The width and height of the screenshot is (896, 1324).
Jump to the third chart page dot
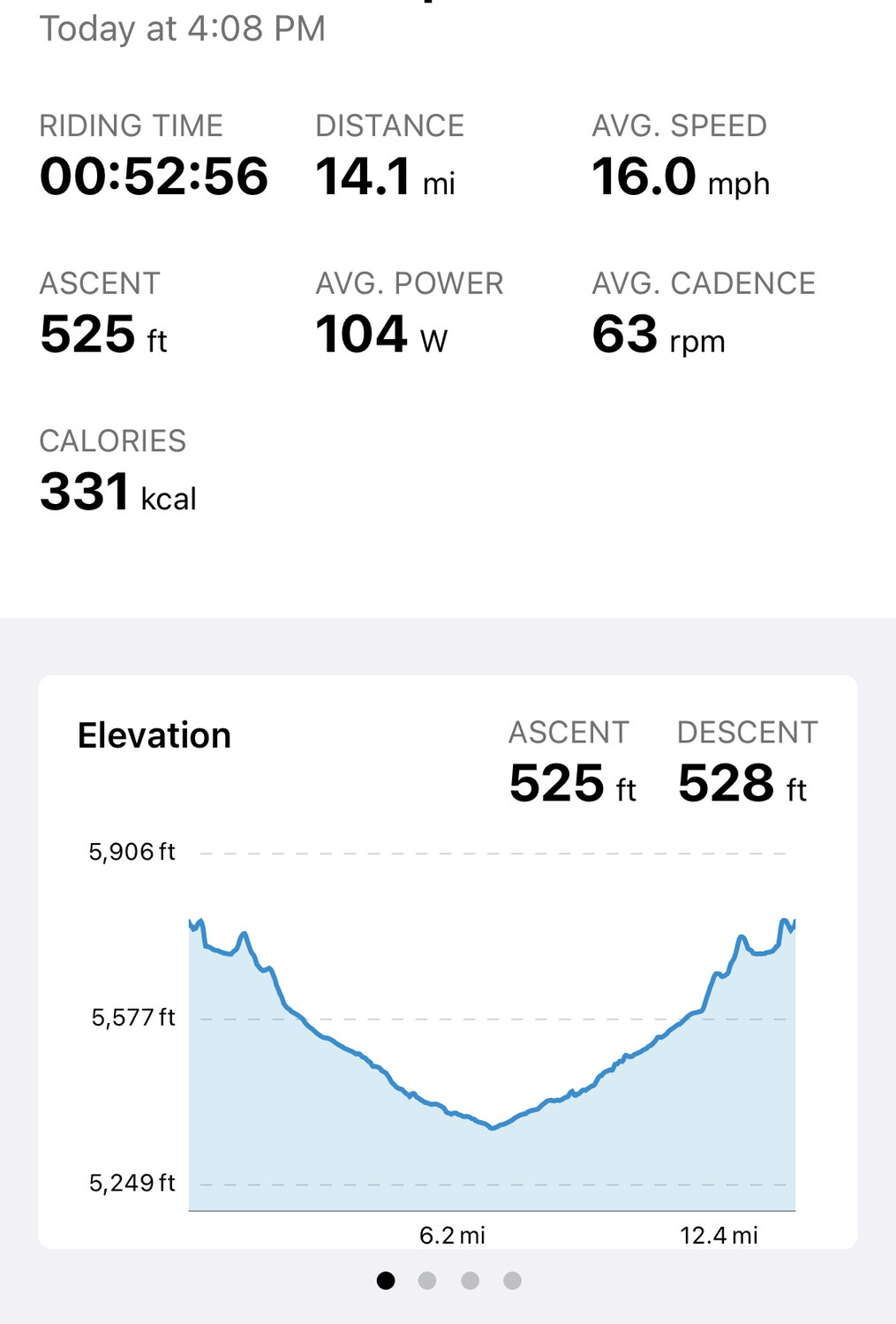pos(470,1280)
